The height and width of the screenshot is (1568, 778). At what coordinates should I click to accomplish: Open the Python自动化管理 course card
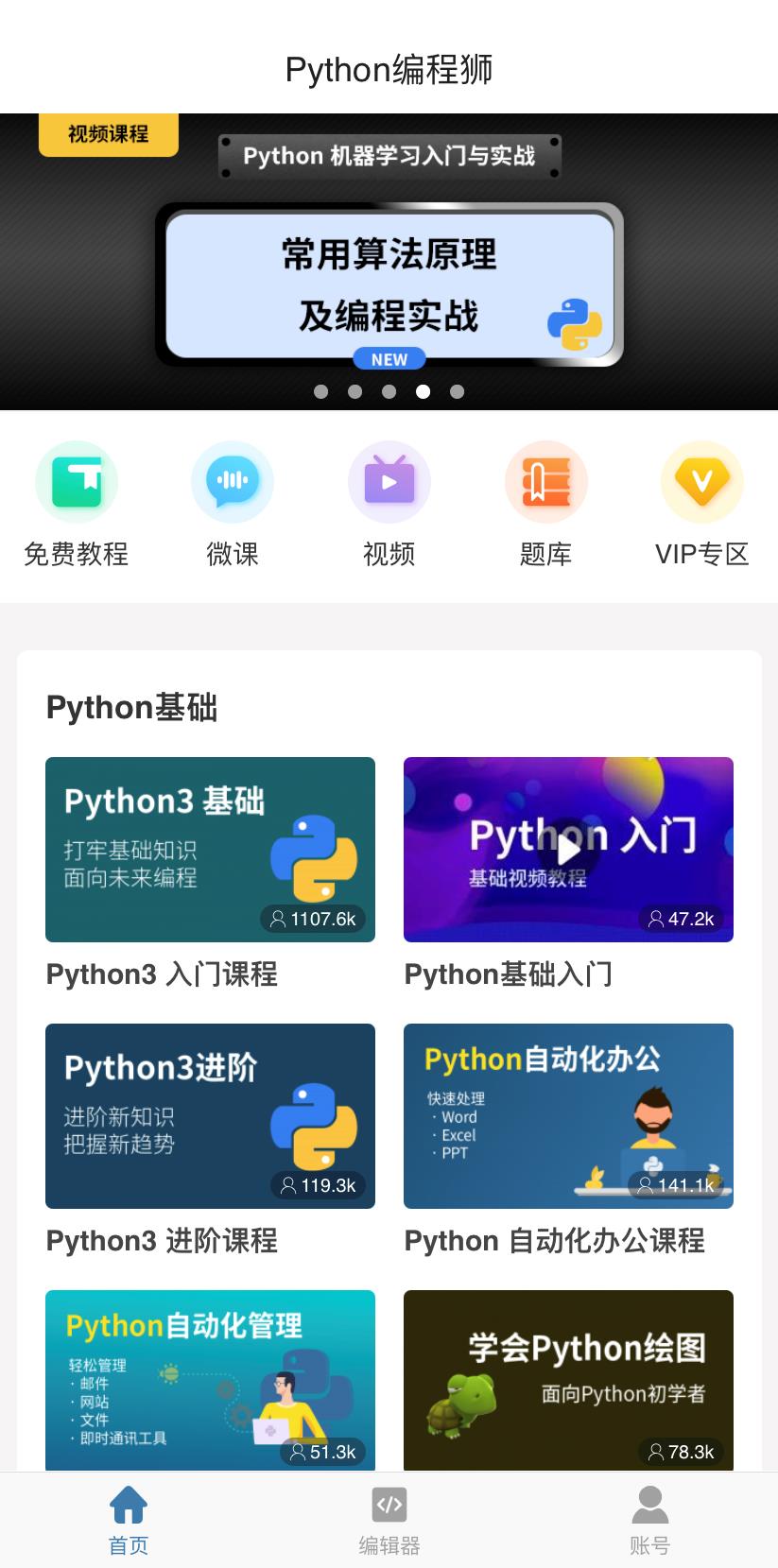210,1379
